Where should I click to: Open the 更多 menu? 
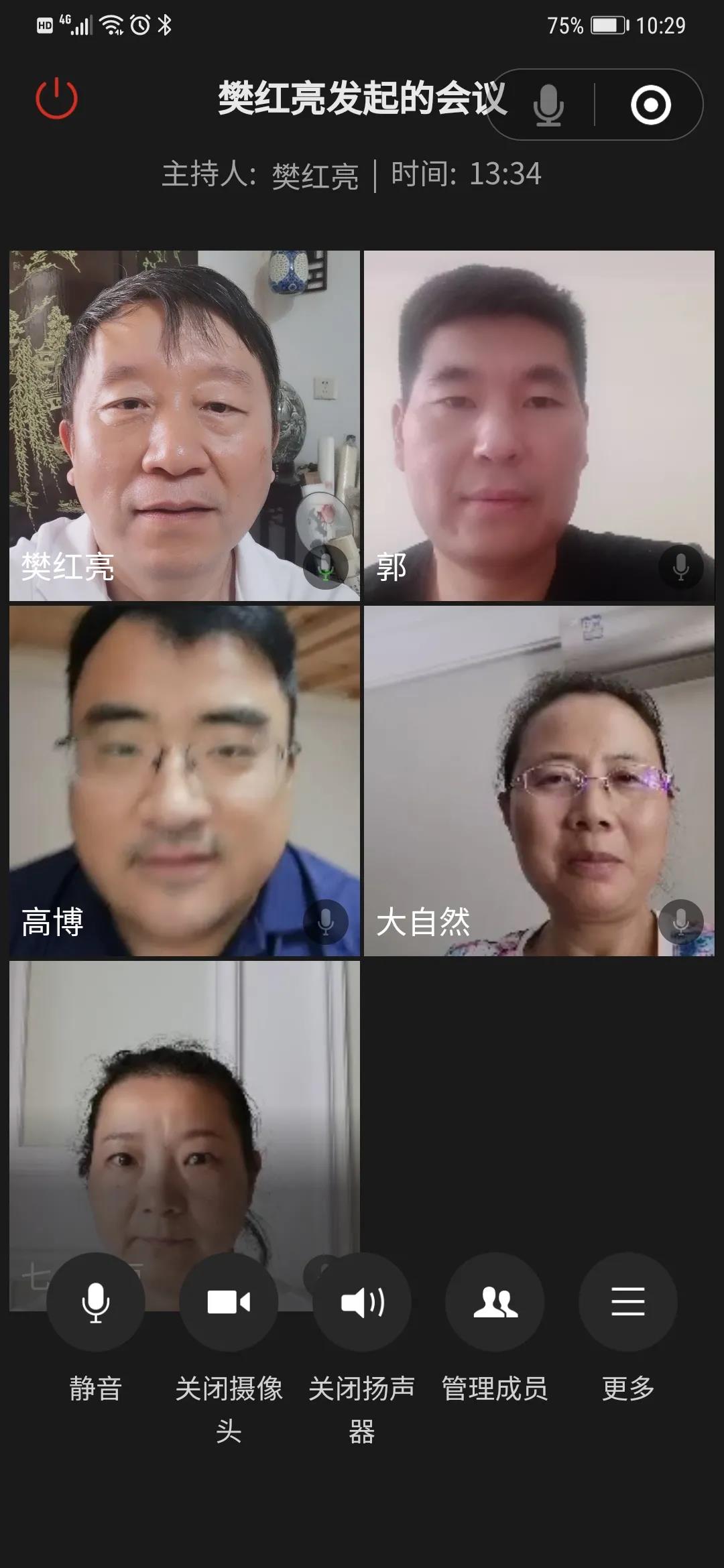[627, 1302]
